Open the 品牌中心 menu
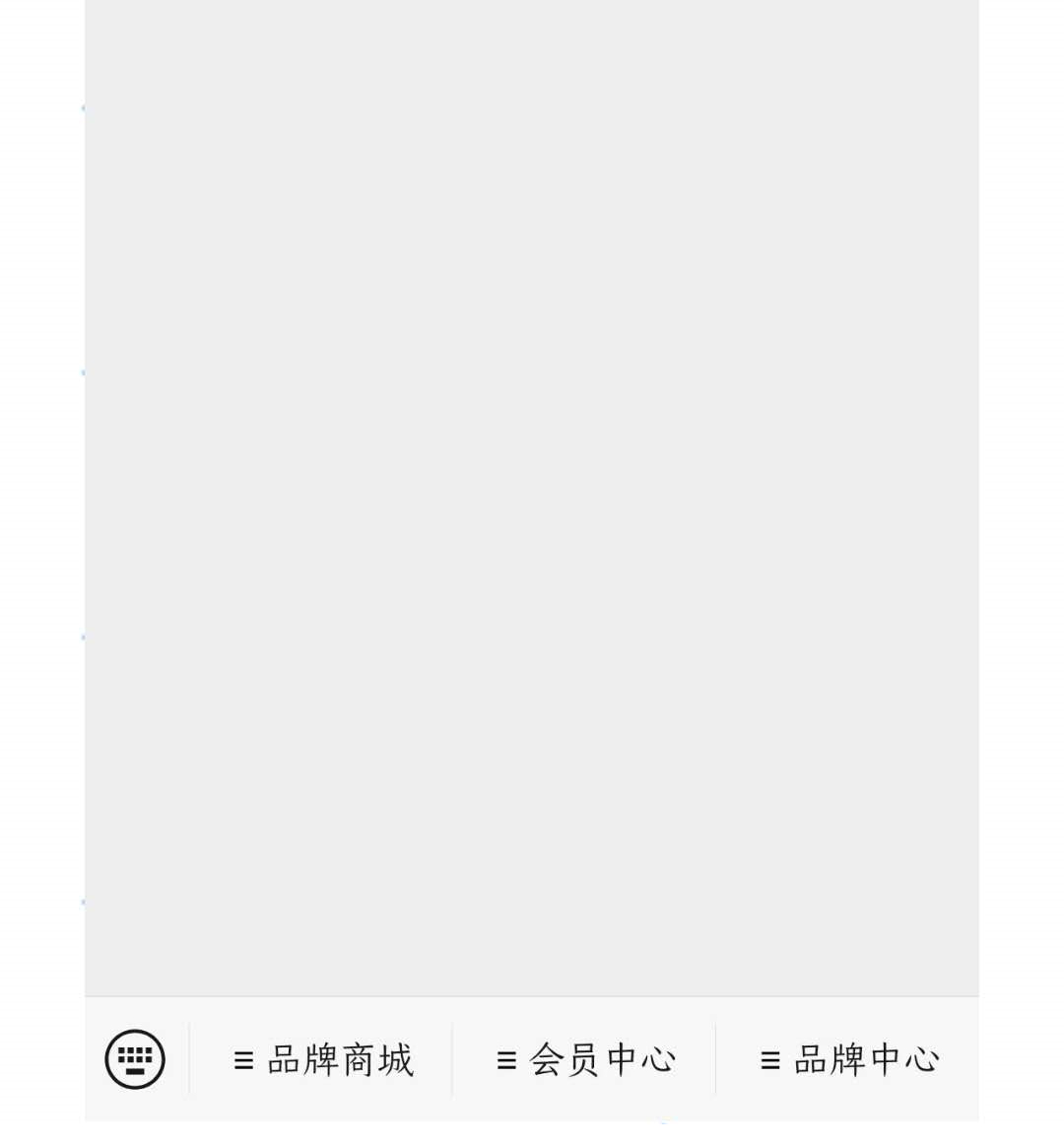The height and width of the screenshot is (1144, 1064). [x=849, y=1060]
